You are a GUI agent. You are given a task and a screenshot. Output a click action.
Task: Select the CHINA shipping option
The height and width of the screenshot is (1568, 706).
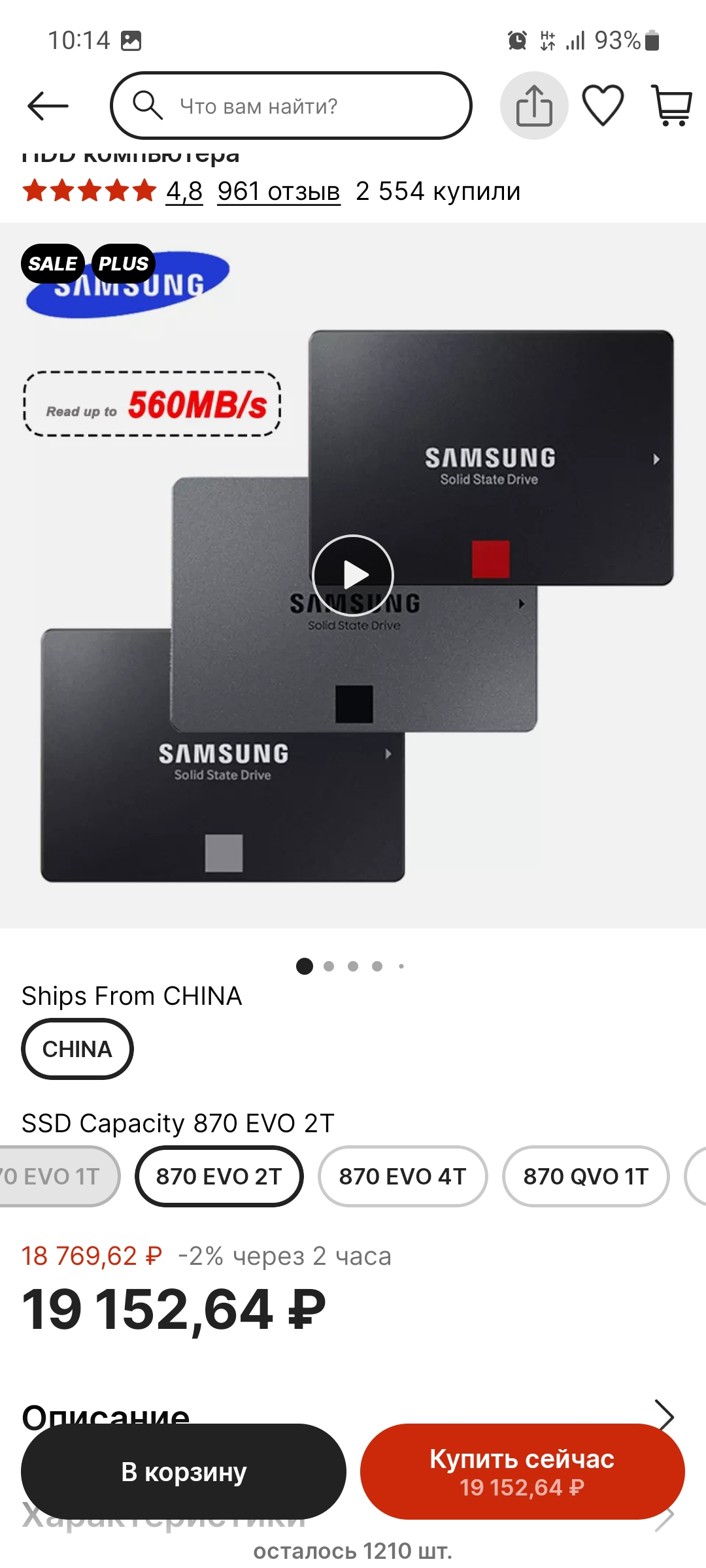pyautogui.click(x=77, y=1049)
